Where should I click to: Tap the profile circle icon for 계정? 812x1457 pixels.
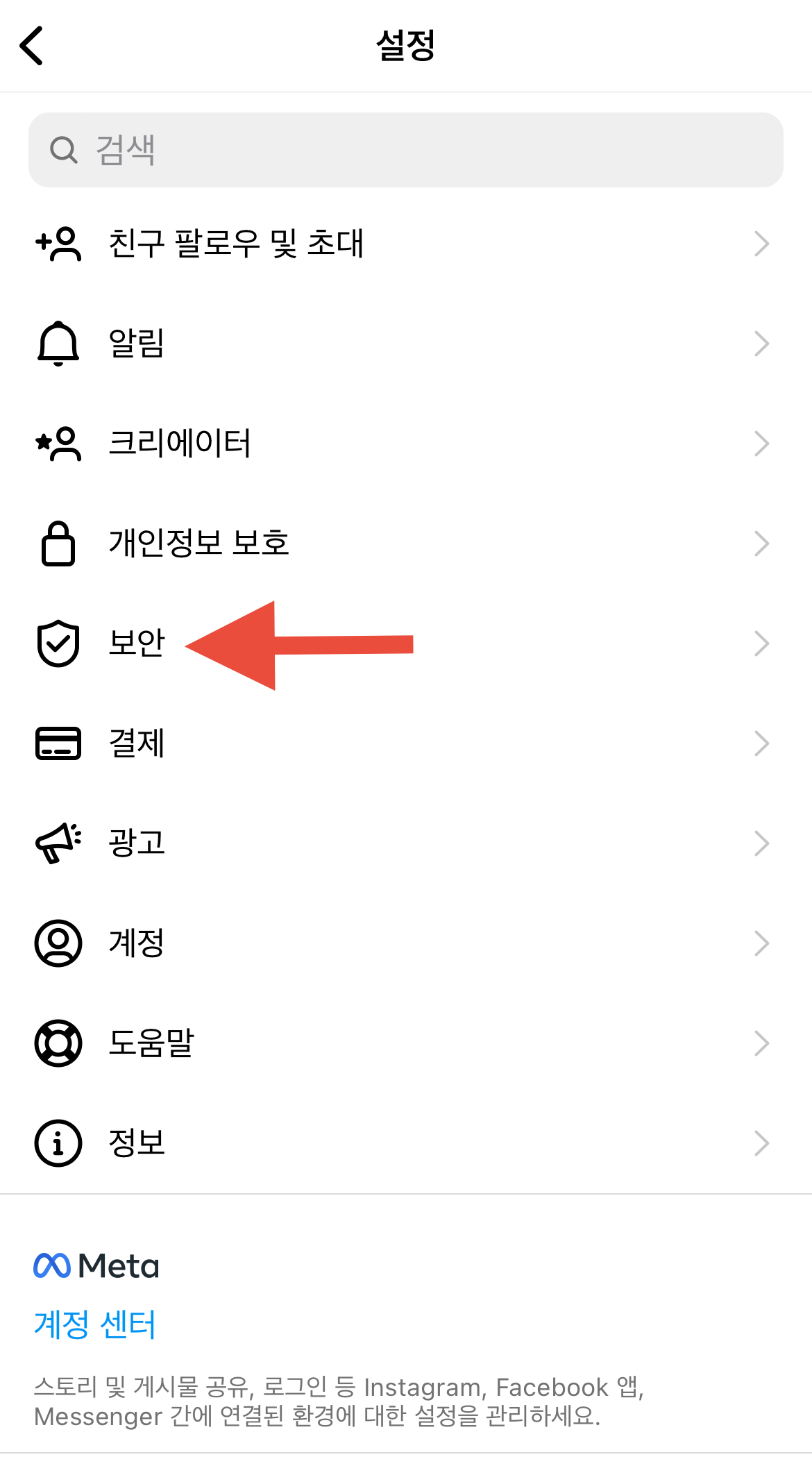point(58,943)
